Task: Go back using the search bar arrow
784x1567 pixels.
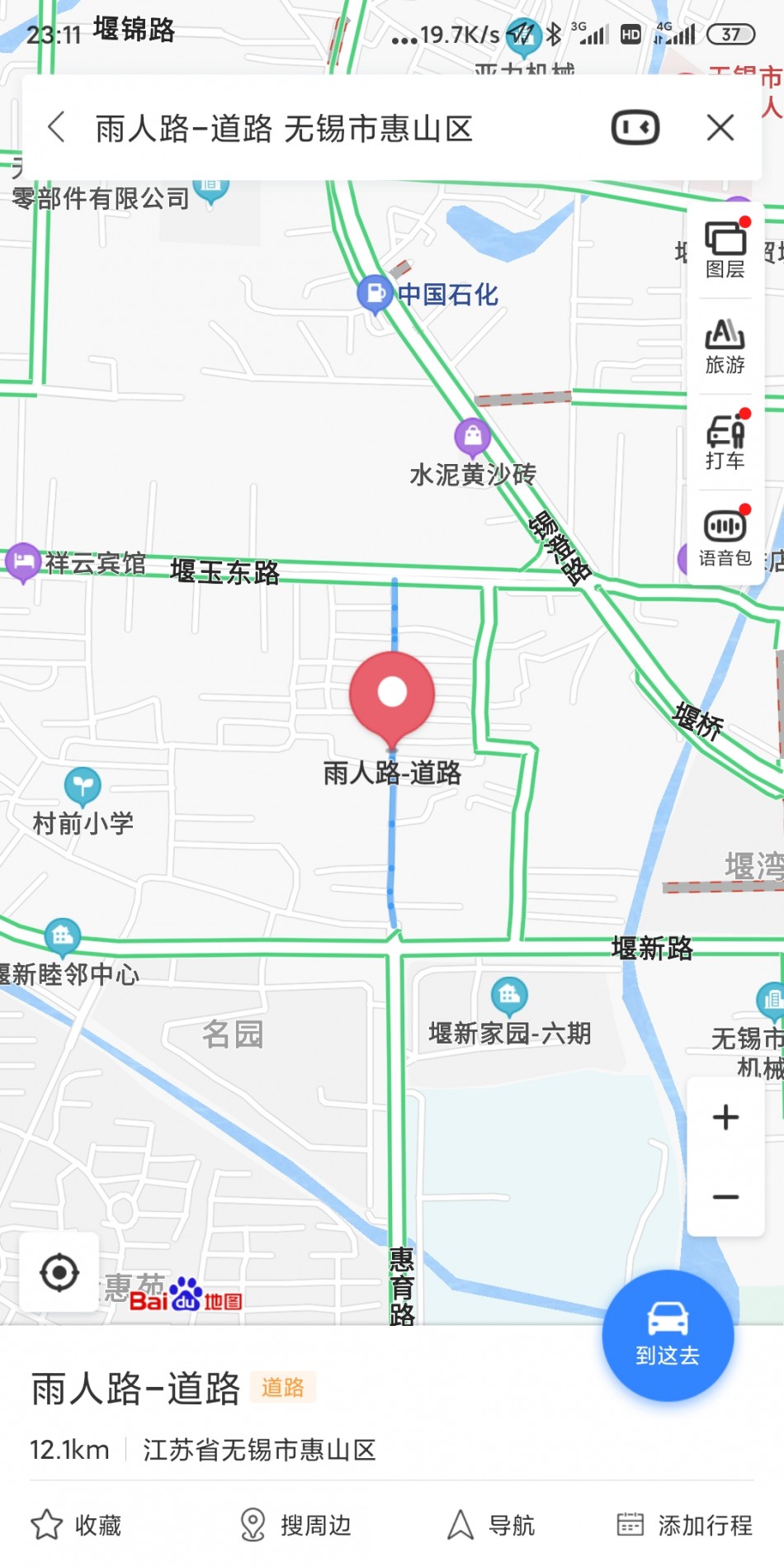Action: 56,128
